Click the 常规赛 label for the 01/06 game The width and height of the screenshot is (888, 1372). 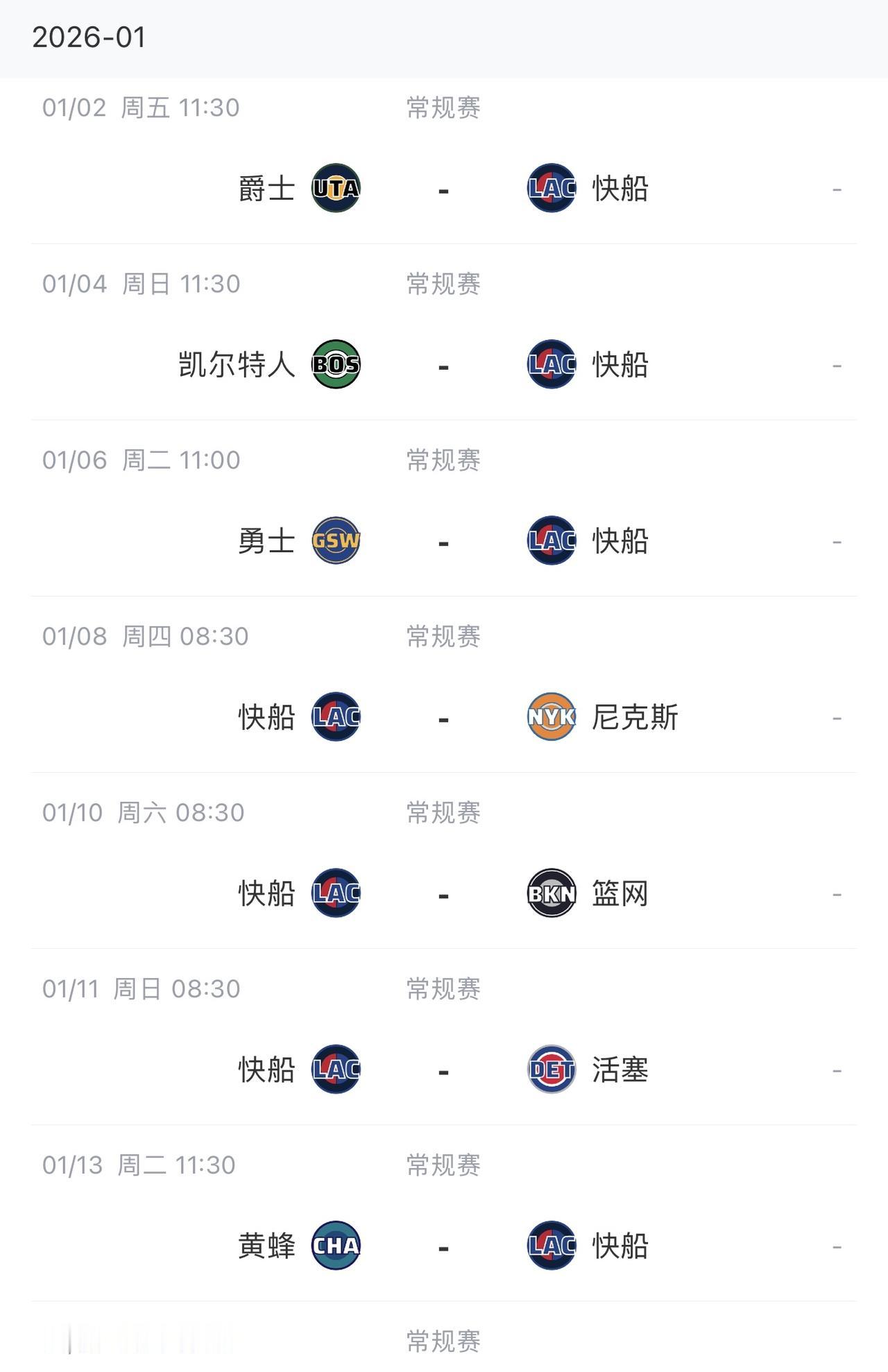click(442, 459)
